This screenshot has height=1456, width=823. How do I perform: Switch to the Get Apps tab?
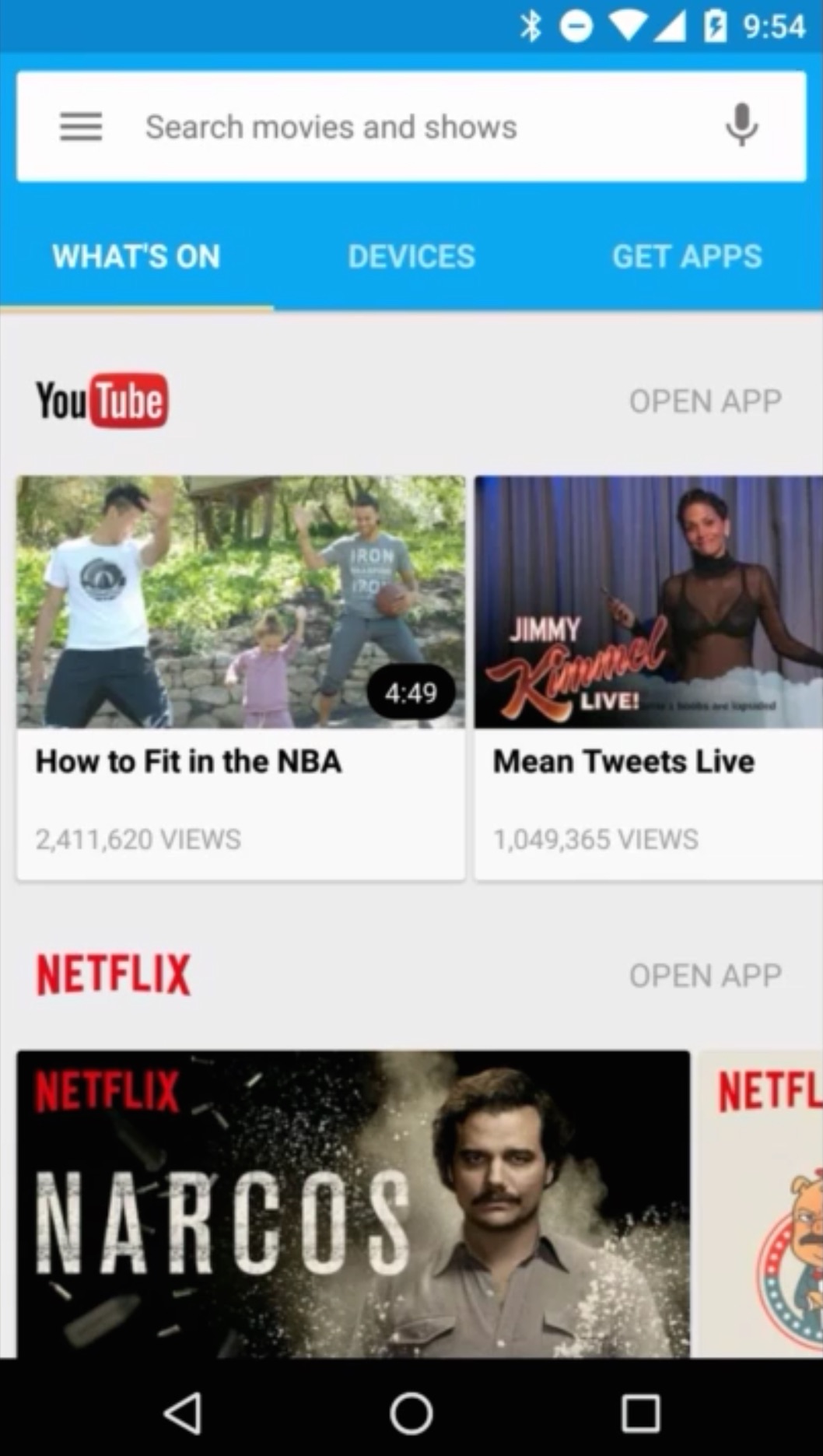[686, 257]
